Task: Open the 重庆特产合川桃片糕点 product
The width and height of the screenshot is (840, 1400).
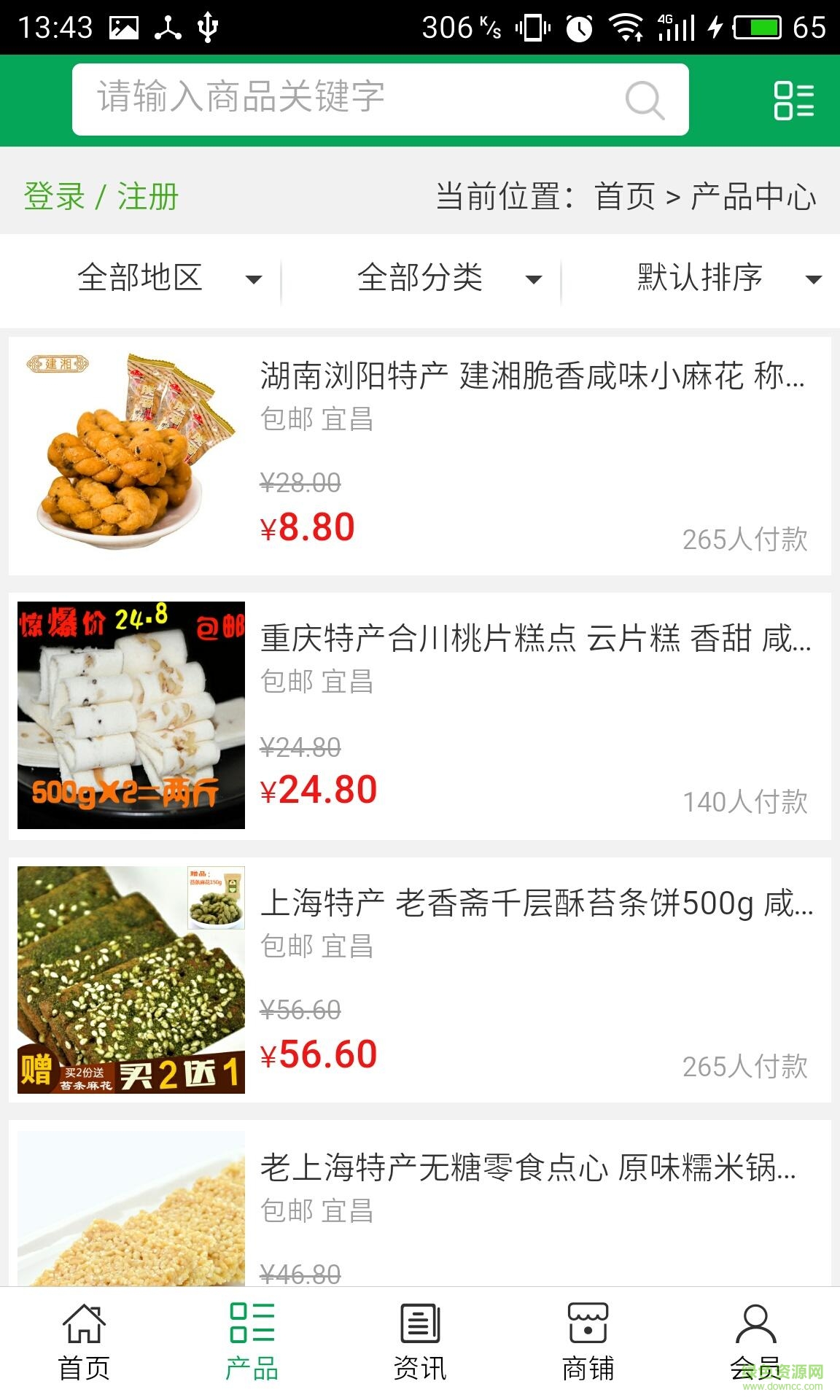Action: click(535, 639)
